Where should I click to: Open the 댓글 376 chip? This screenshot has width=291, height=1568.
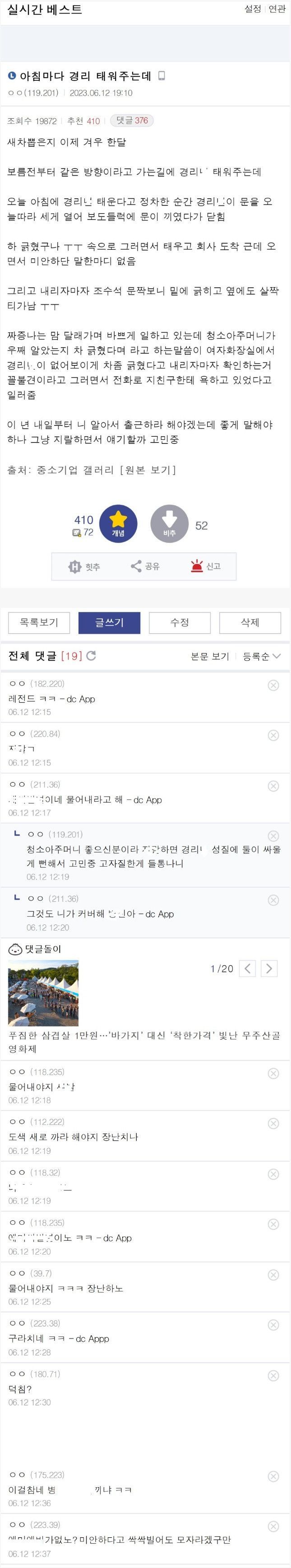(x=132, y=121)
